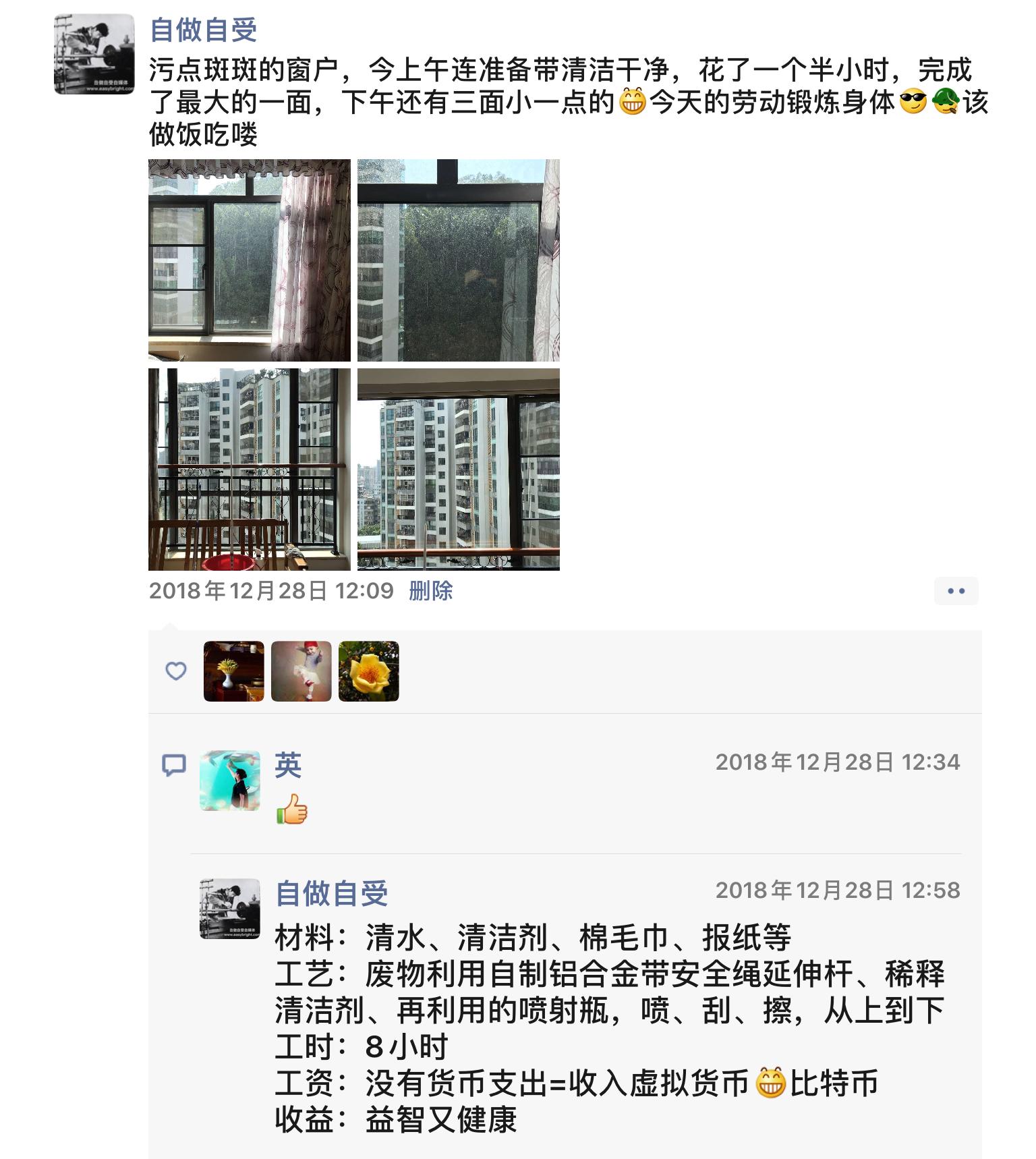The width and height of the screenshot is (1036, 1159).
Task: View the clean window apartment tower photo
Action: [458, 470]
